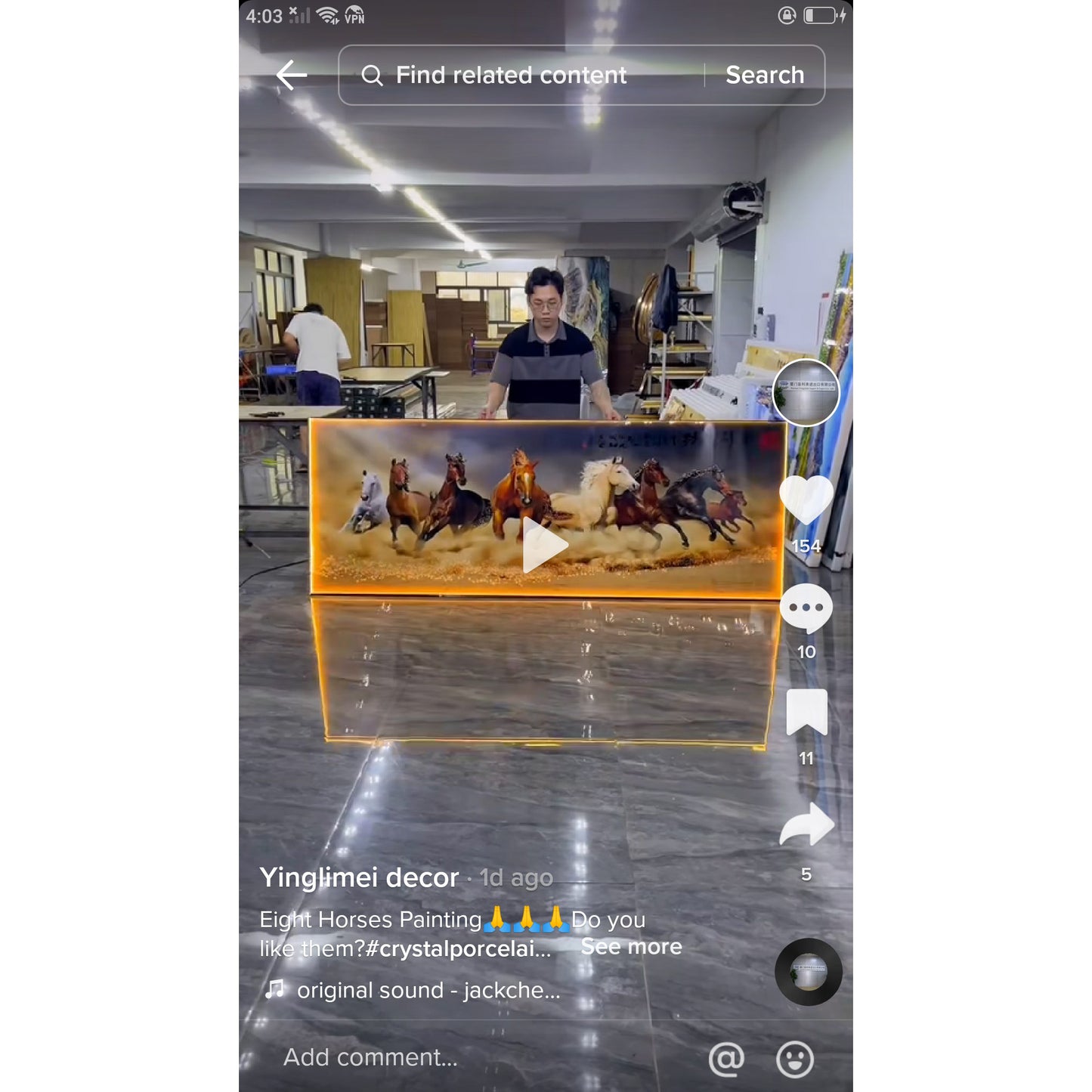
Task: Bookmark this video to favorites
Action: click(806, 713)
